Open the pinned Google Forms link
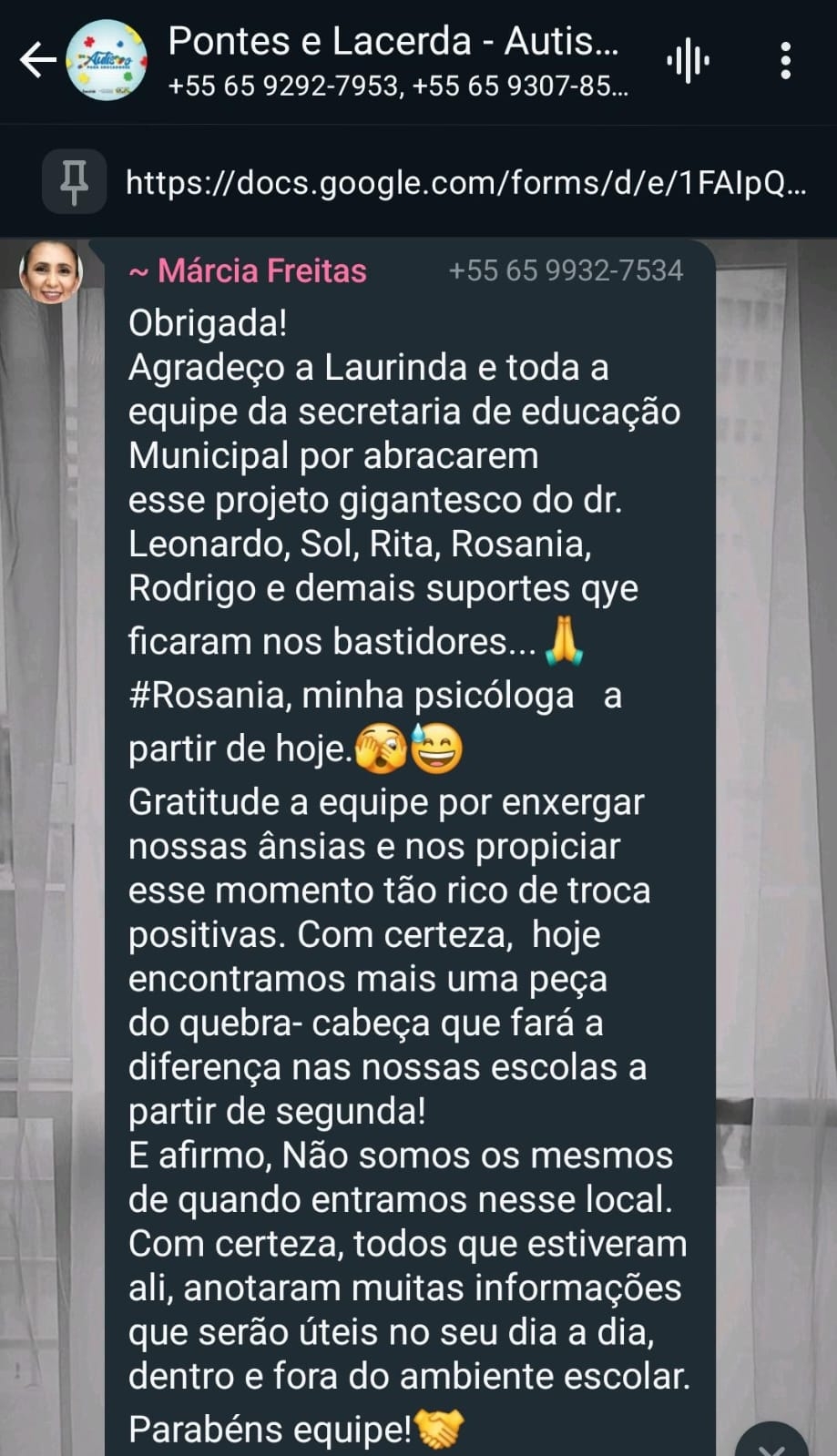837x1456 pixels. pyautogui.click(x=464, y=181)
